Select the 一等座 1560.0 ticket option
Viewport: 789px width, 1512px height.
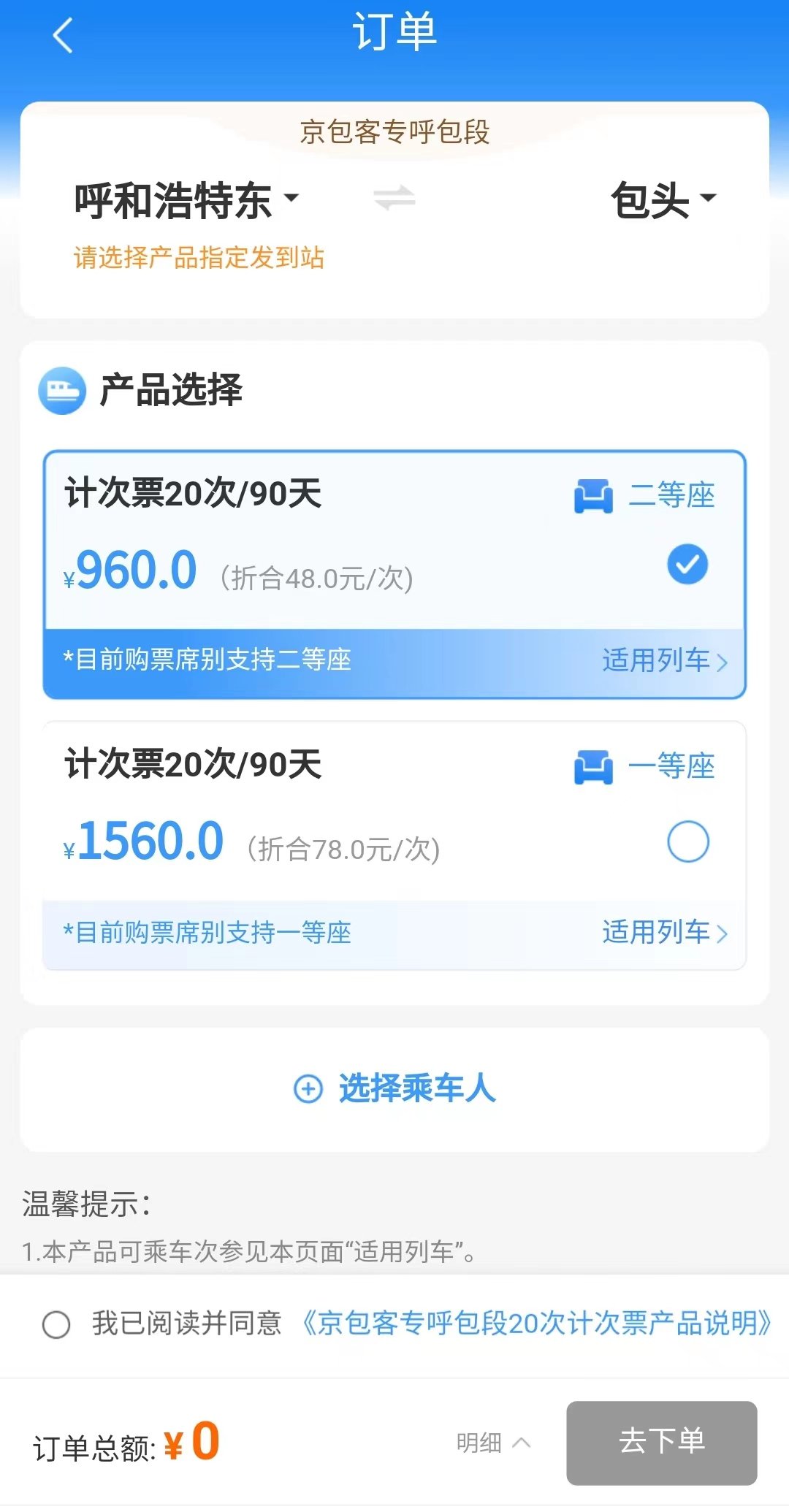click(687, 841)
